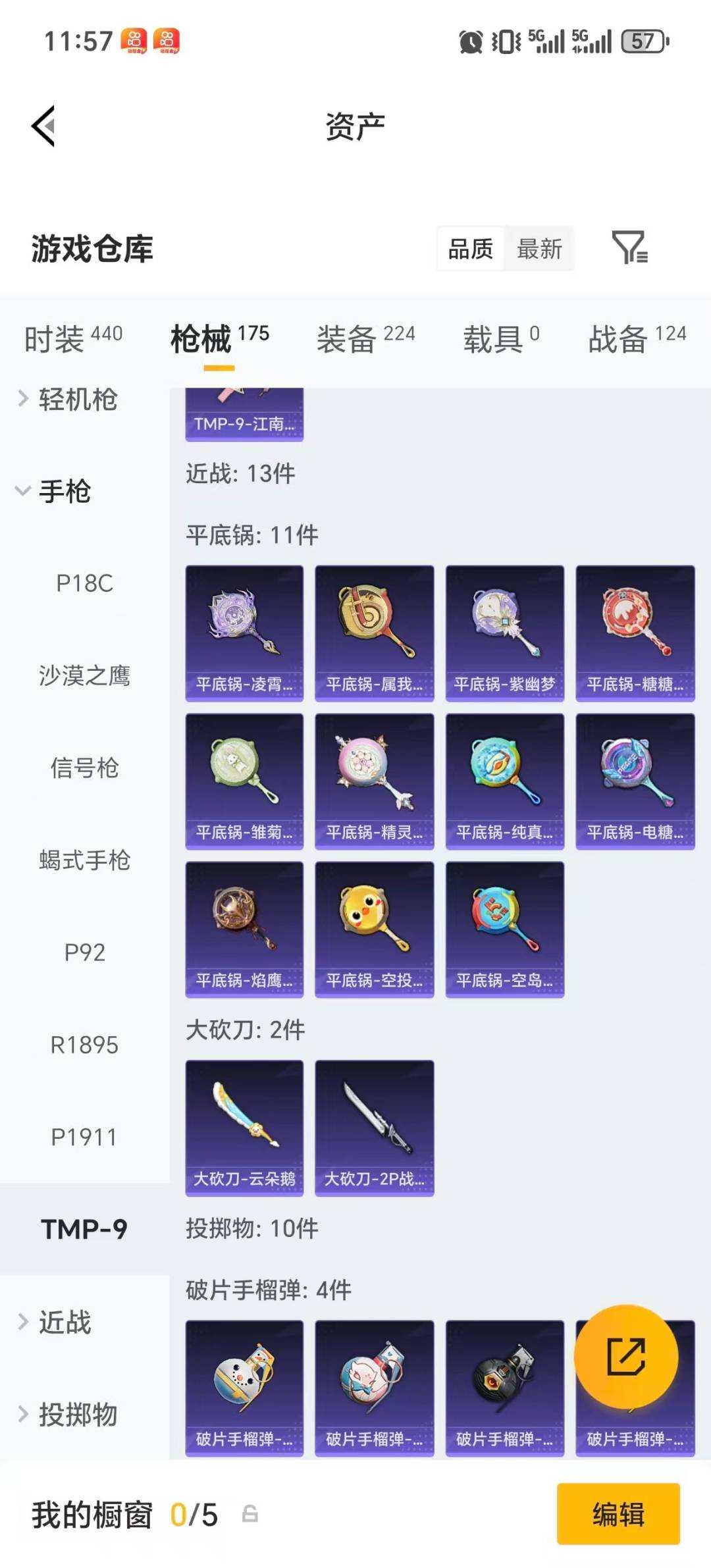Tap the back arrow at the top
This screenshot has height=1568, width=711.
tap(43, 126)
